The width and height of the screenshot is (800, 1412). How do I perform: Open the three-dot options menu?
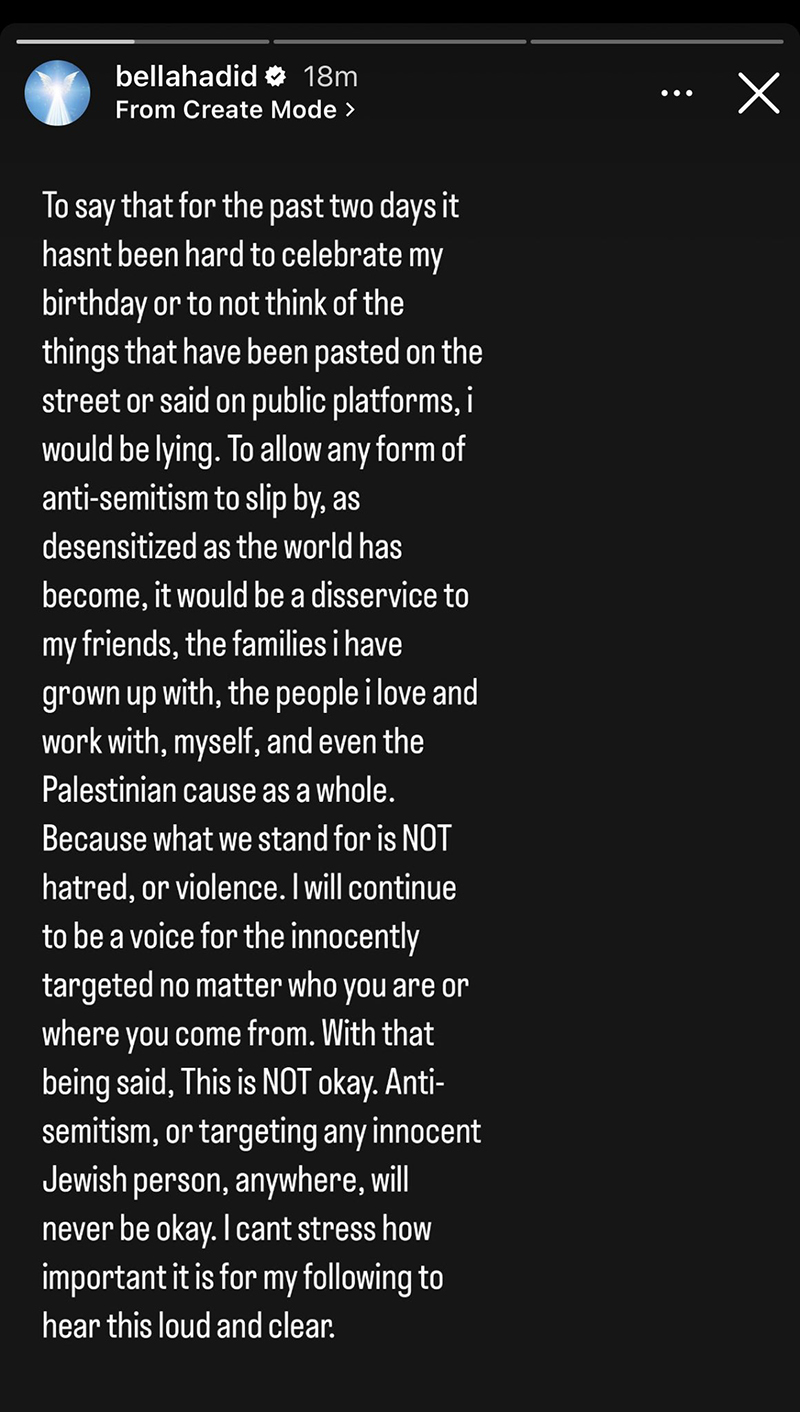click(677, 94)
